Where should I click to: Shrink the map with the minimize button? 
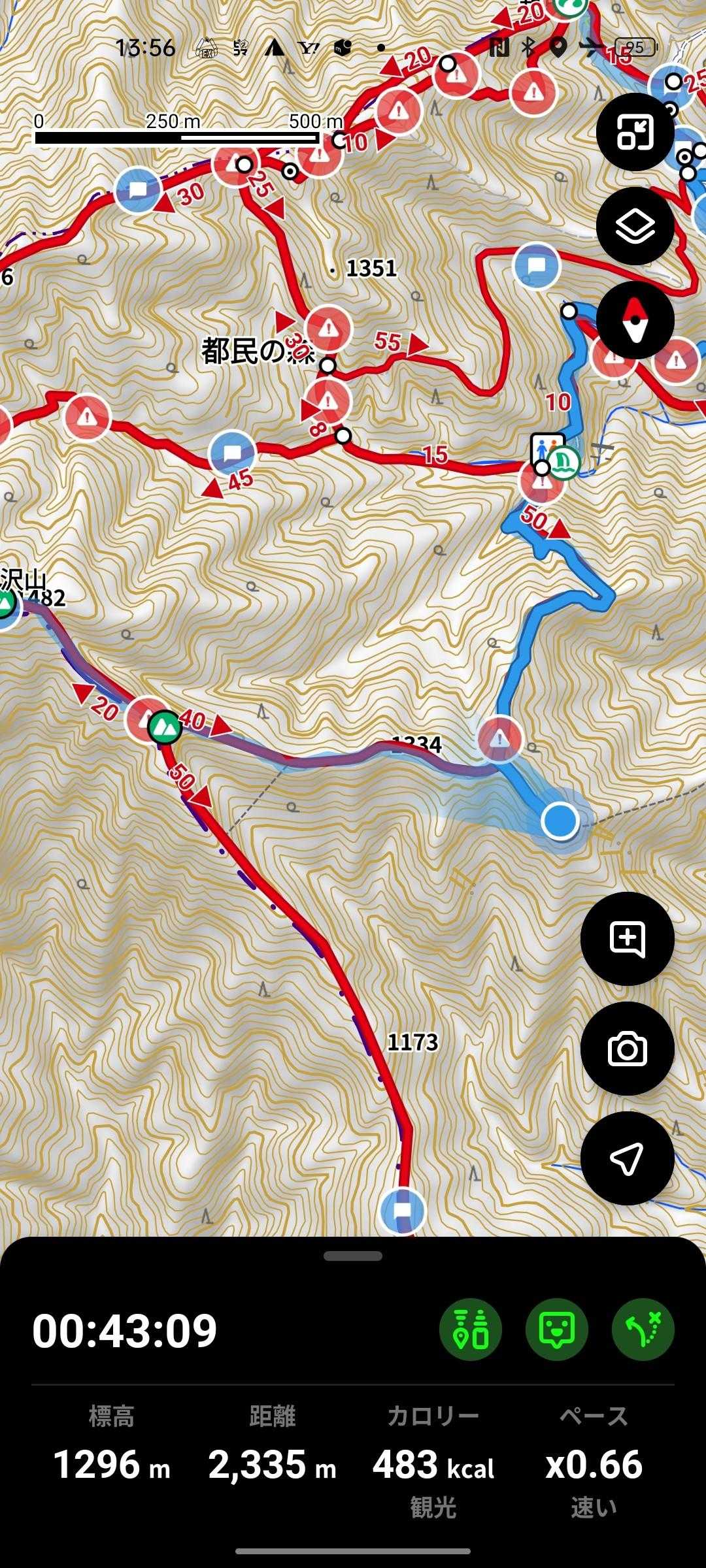pyautogui.click(x=635, y=132)
